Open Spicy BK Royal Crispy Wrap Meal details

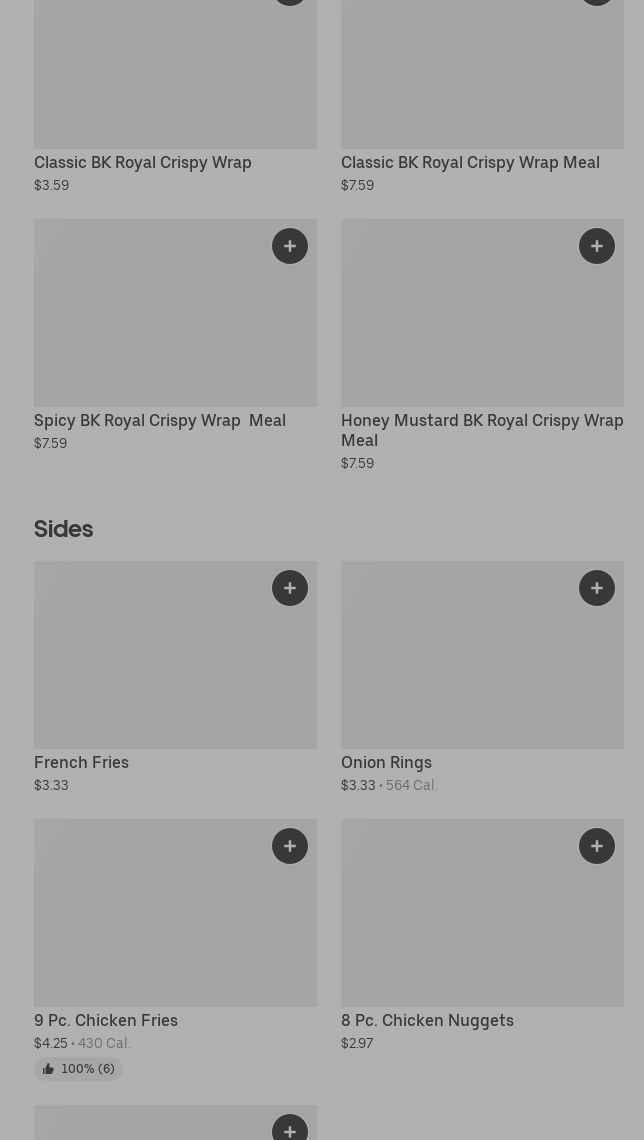(160, 420)
